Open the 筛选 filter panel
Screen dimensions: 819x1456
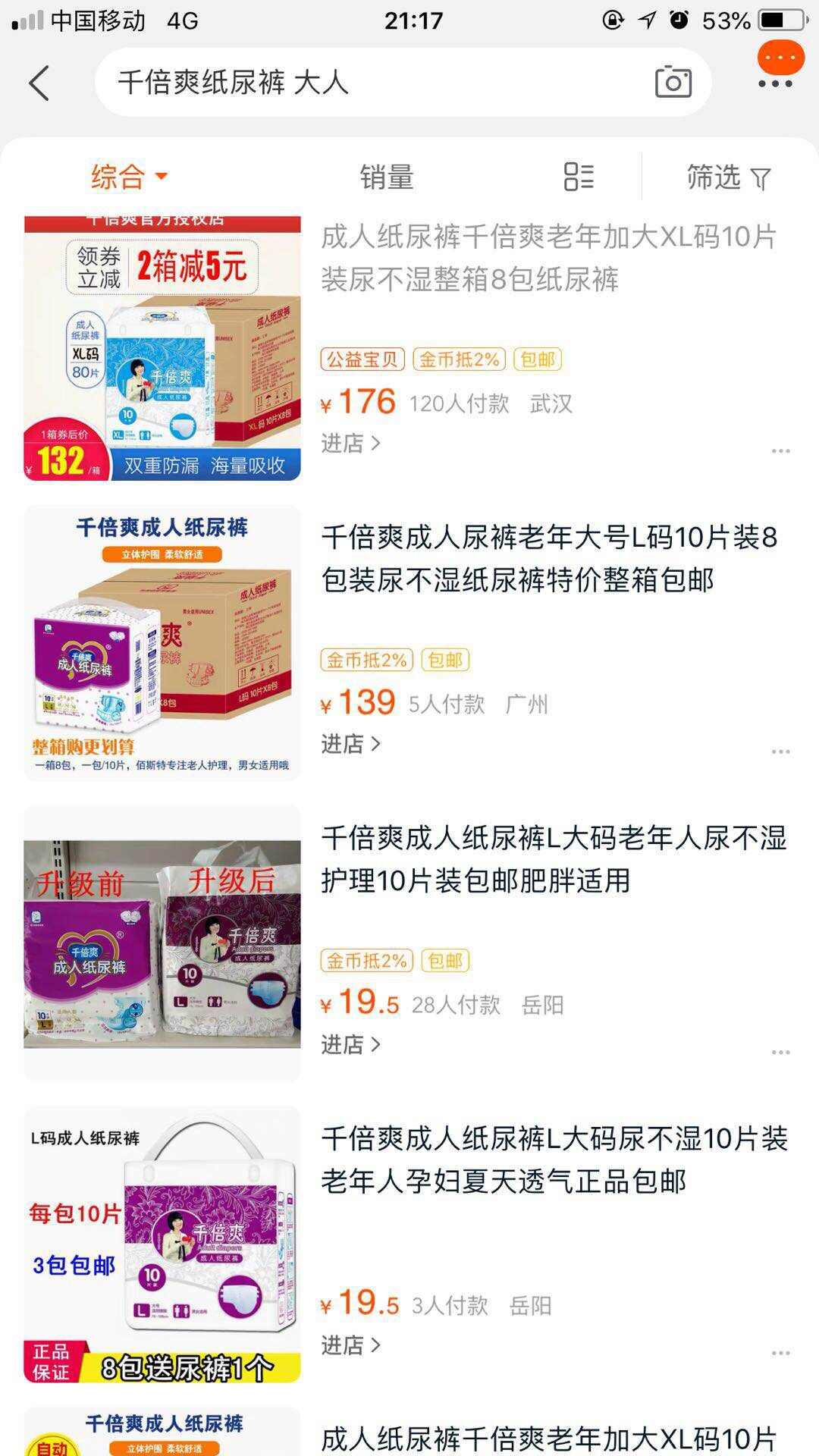pos(728,177)
